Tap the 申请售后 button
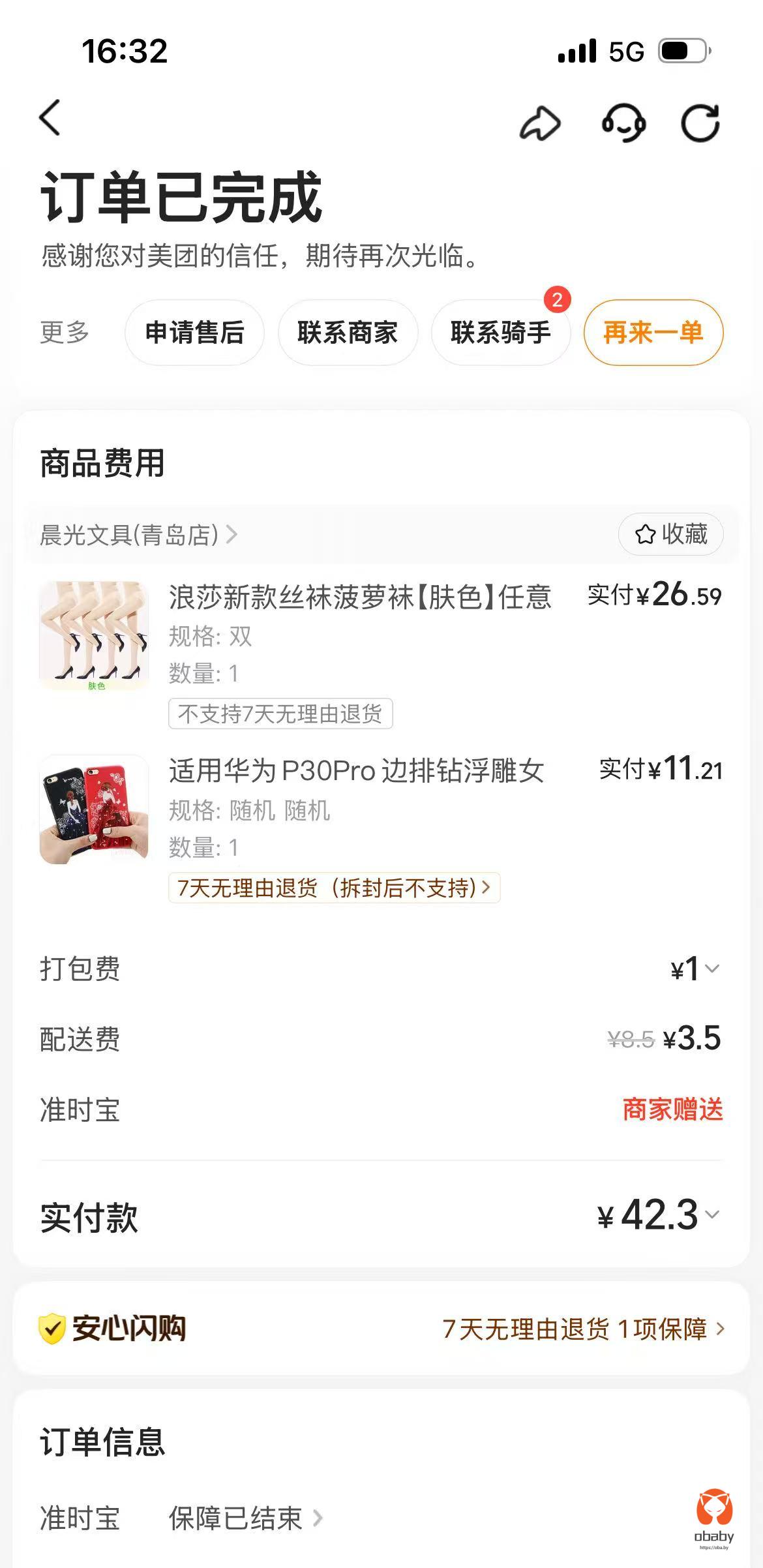Viewport: 763px width, 1568px height. click(194, 333)
